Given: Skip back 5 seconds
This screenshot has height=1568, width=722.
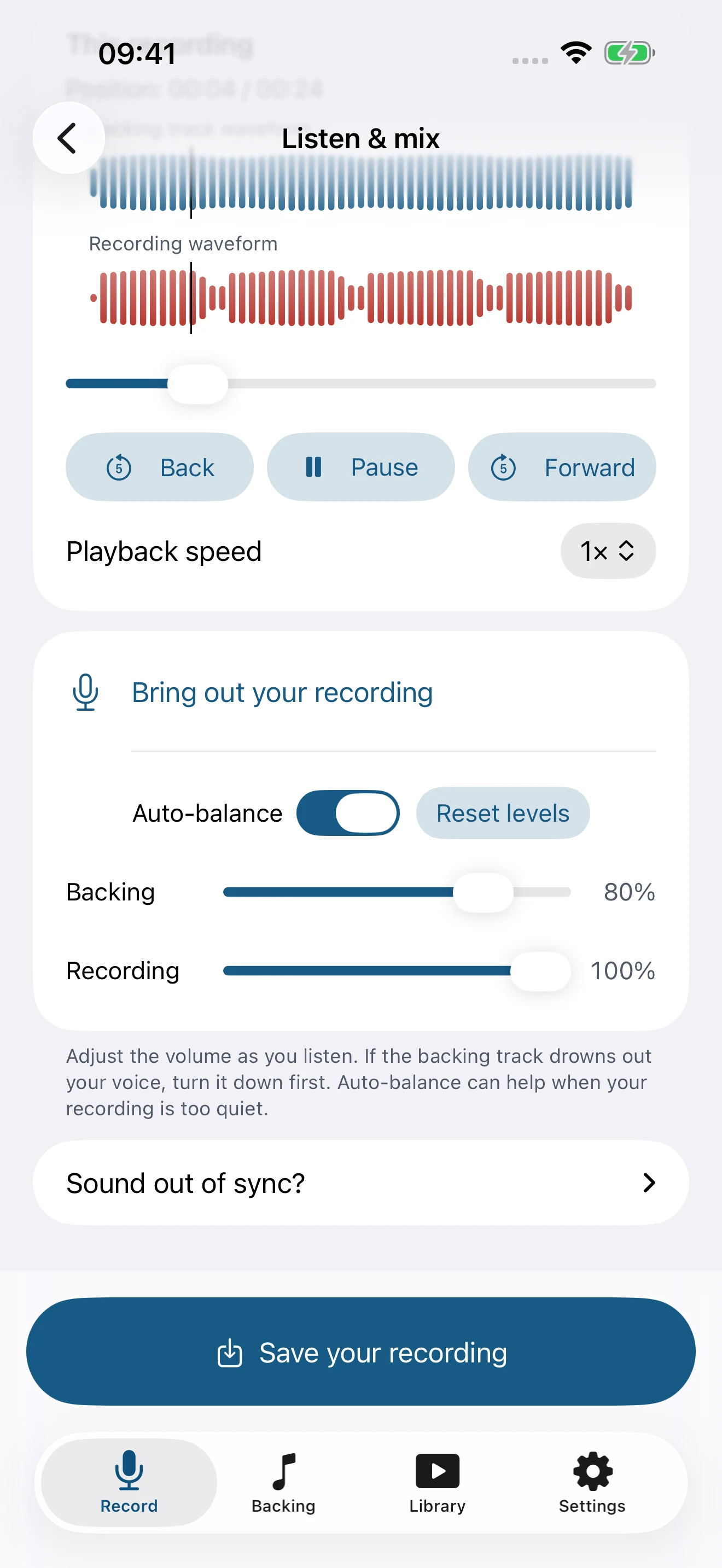Looking at the screenshot, I should coord(160,467).
